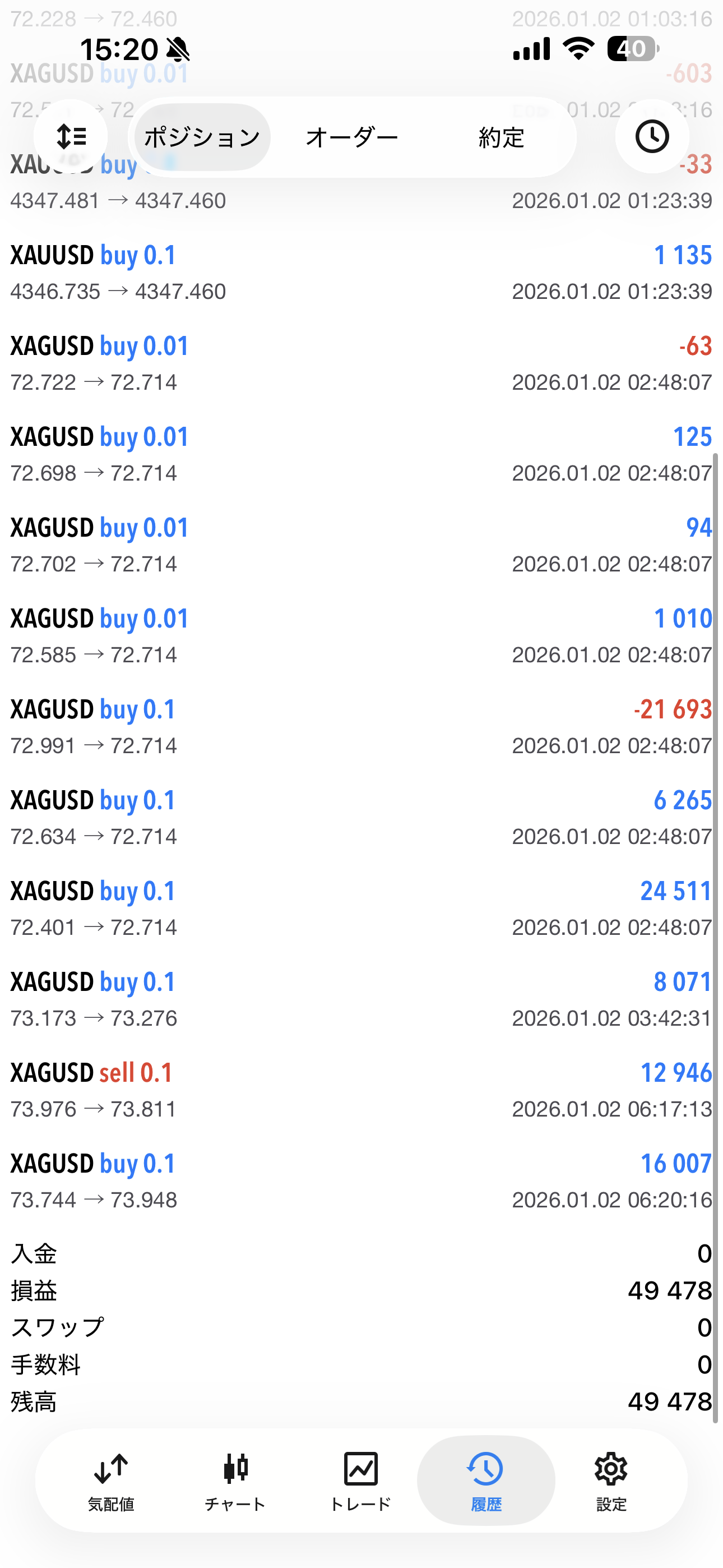Tap the 履歴 tab
Viewport: 723px width, 1568px height.
pos(486,1481)
